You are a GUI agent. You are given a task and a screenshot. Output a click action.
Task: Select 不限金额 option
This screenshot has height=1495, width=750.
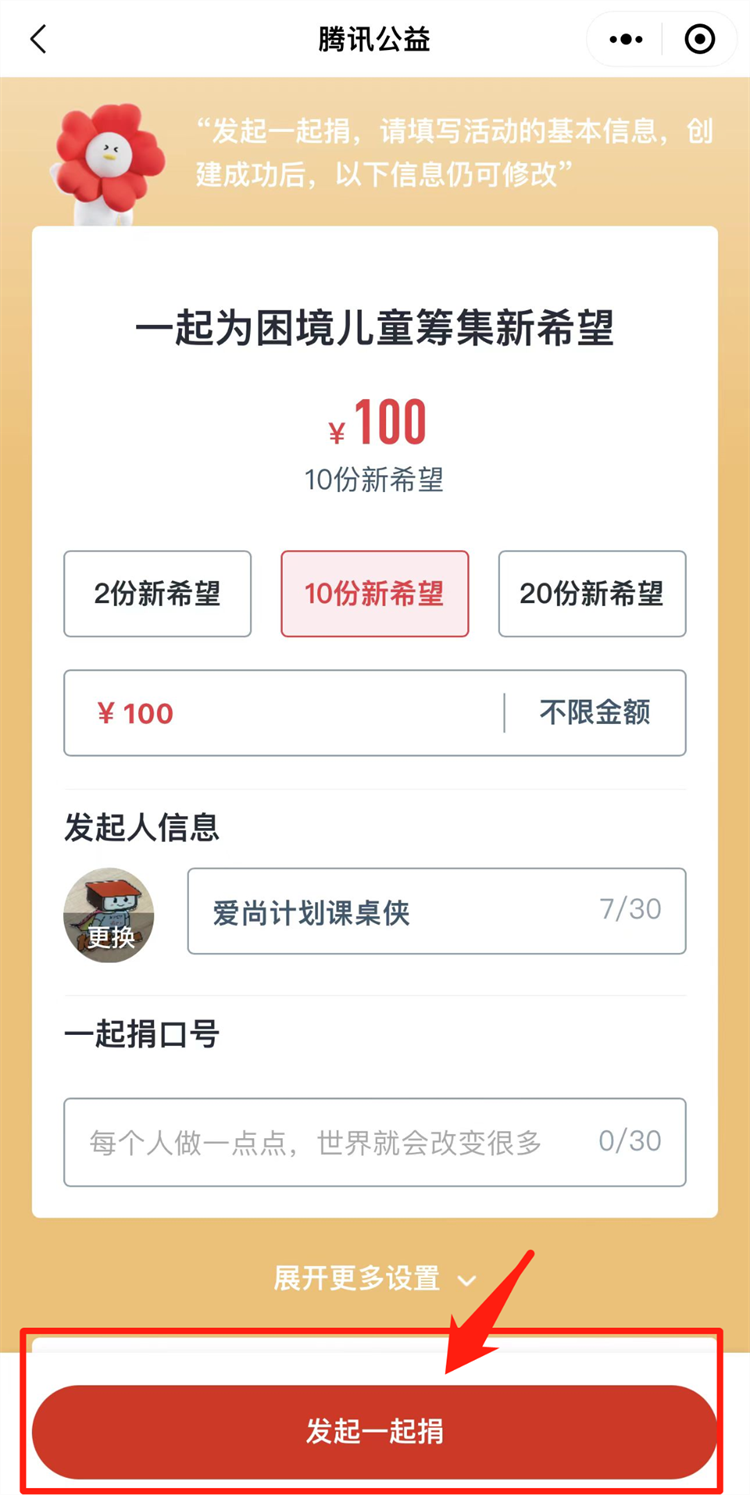(595, 713)
